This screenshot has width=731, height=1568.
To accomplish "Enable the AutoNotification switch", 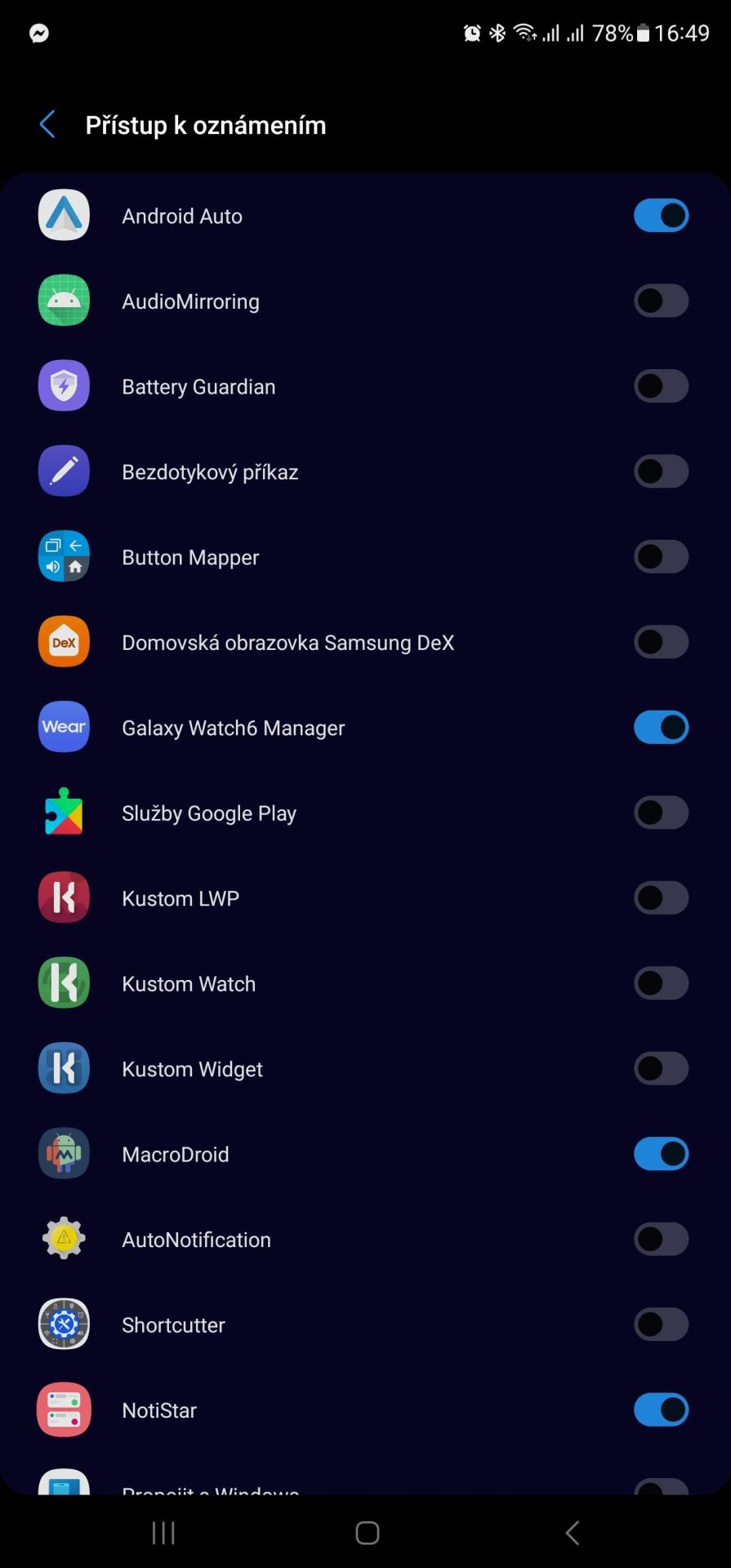I will [x=661, y=1240].
